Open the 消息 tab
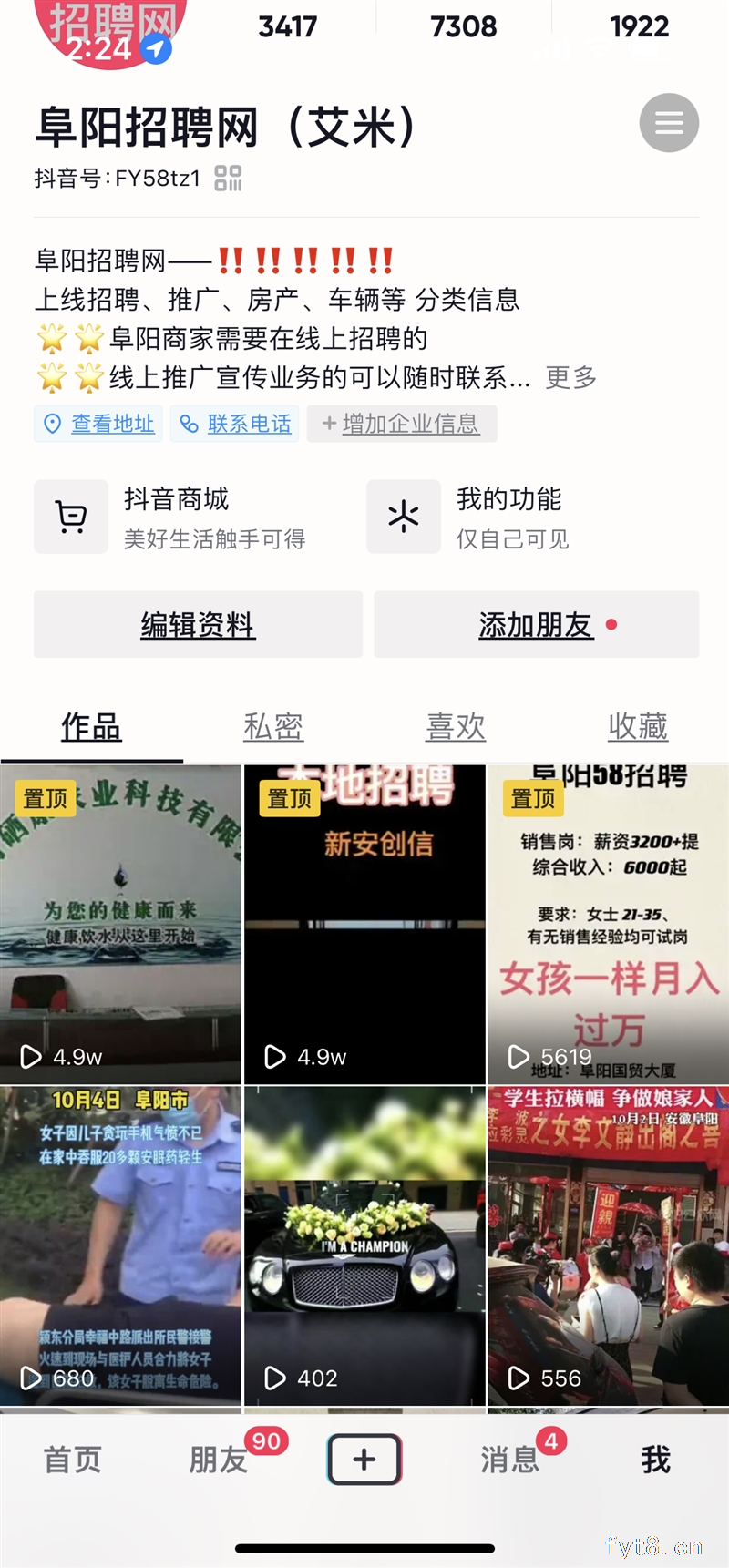This screenshot has width=729, height=1568. coord(510,1460)
